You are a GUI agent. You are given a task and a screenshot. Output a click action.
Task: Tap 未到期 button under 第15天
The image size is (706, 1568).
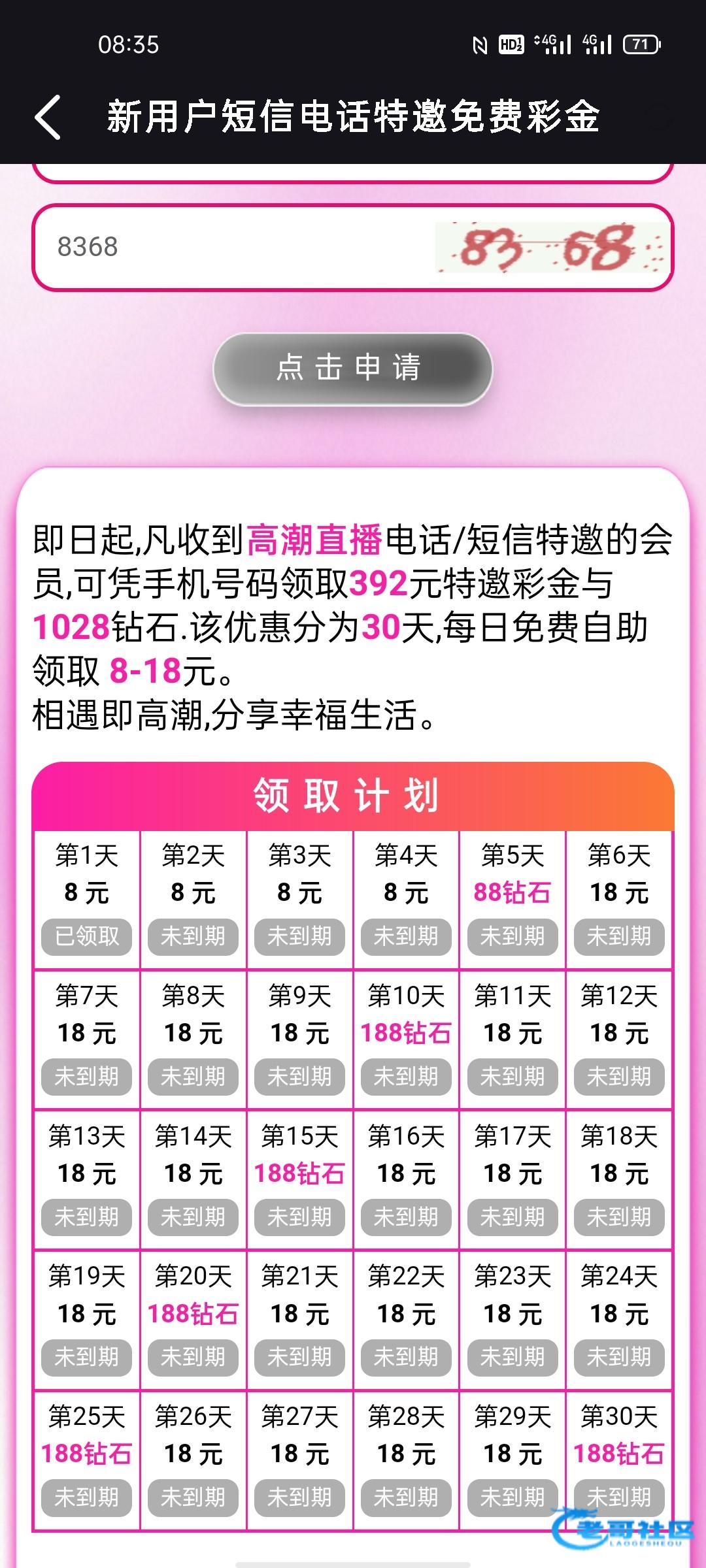pyautogui.click(x=299, y=1217)
